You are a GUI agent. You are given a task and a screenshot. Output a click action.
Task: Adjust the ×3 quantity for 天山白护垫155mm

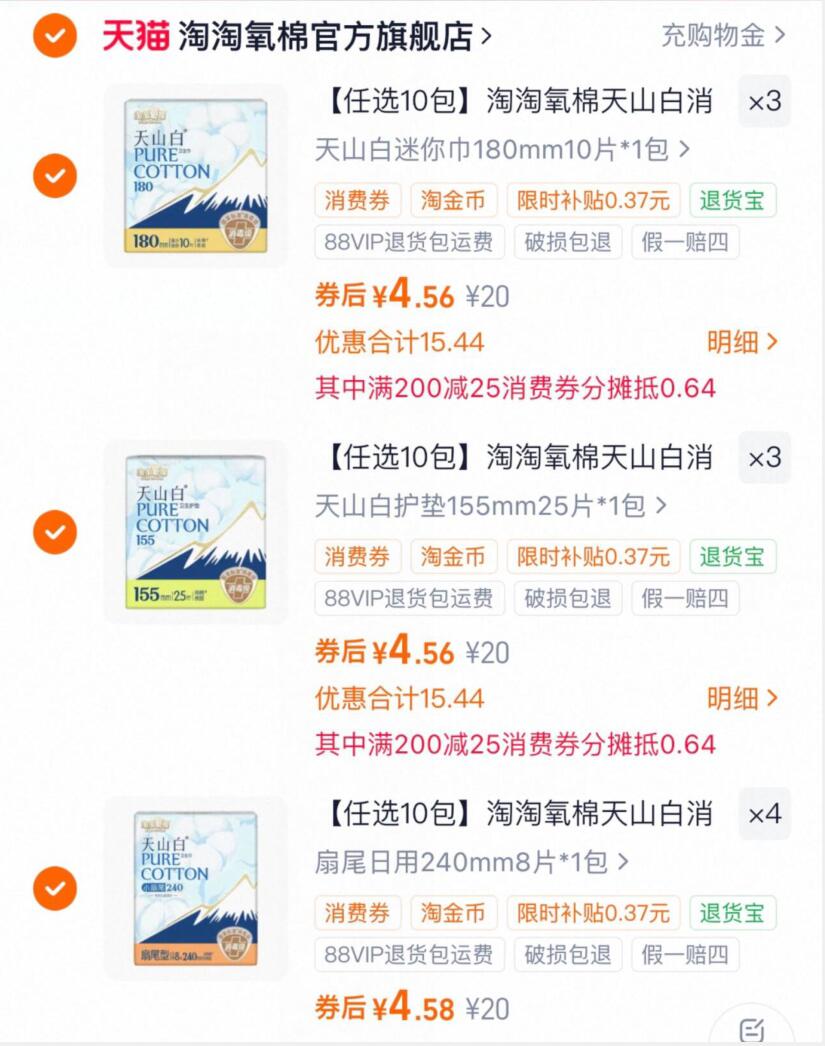pos(764,458)
